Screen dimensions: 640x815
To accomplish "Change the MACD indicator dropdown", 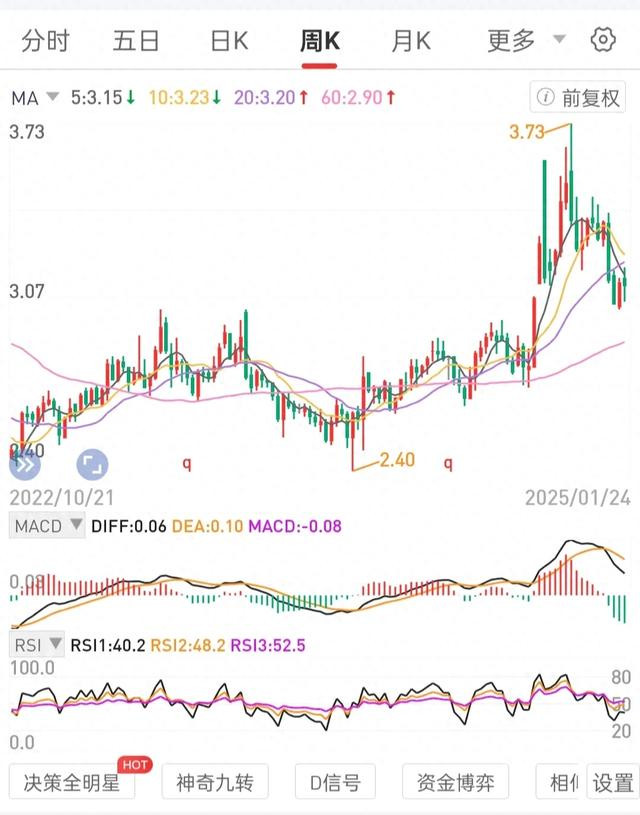I will point(47,526).
